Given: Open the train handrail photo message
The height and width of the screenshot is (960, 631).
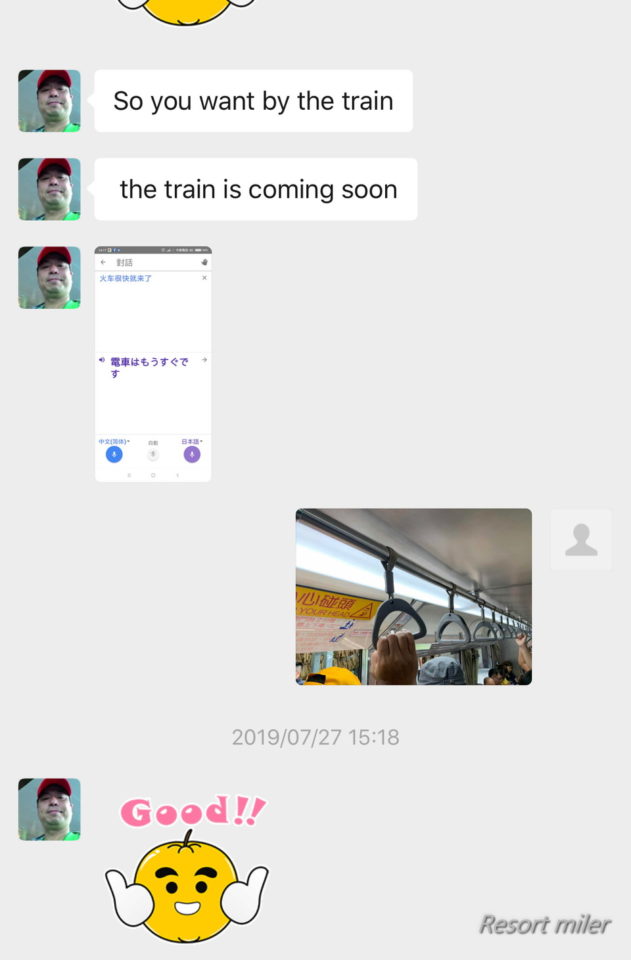Looking at the screenshot, I should click(413, 597).
